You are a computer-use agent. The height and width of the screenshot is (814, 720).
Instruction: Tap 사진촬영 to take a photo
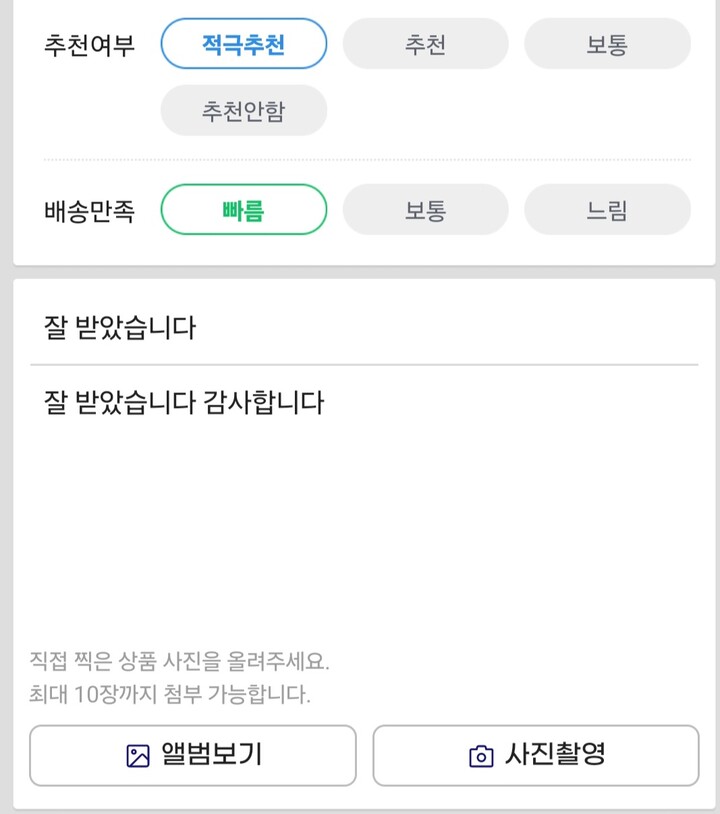(534, 756)
